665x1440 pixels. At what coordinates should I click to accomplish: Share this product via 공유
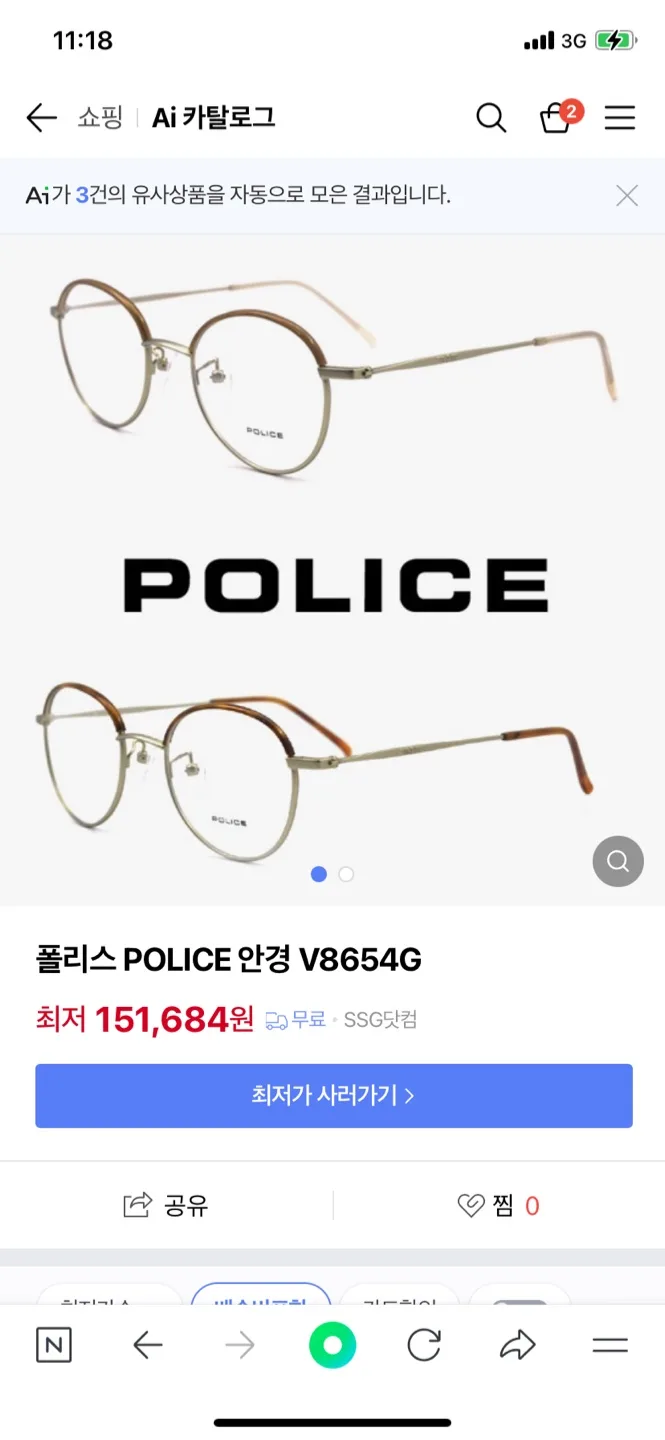pyautogui.click(x=166, y=1205)
